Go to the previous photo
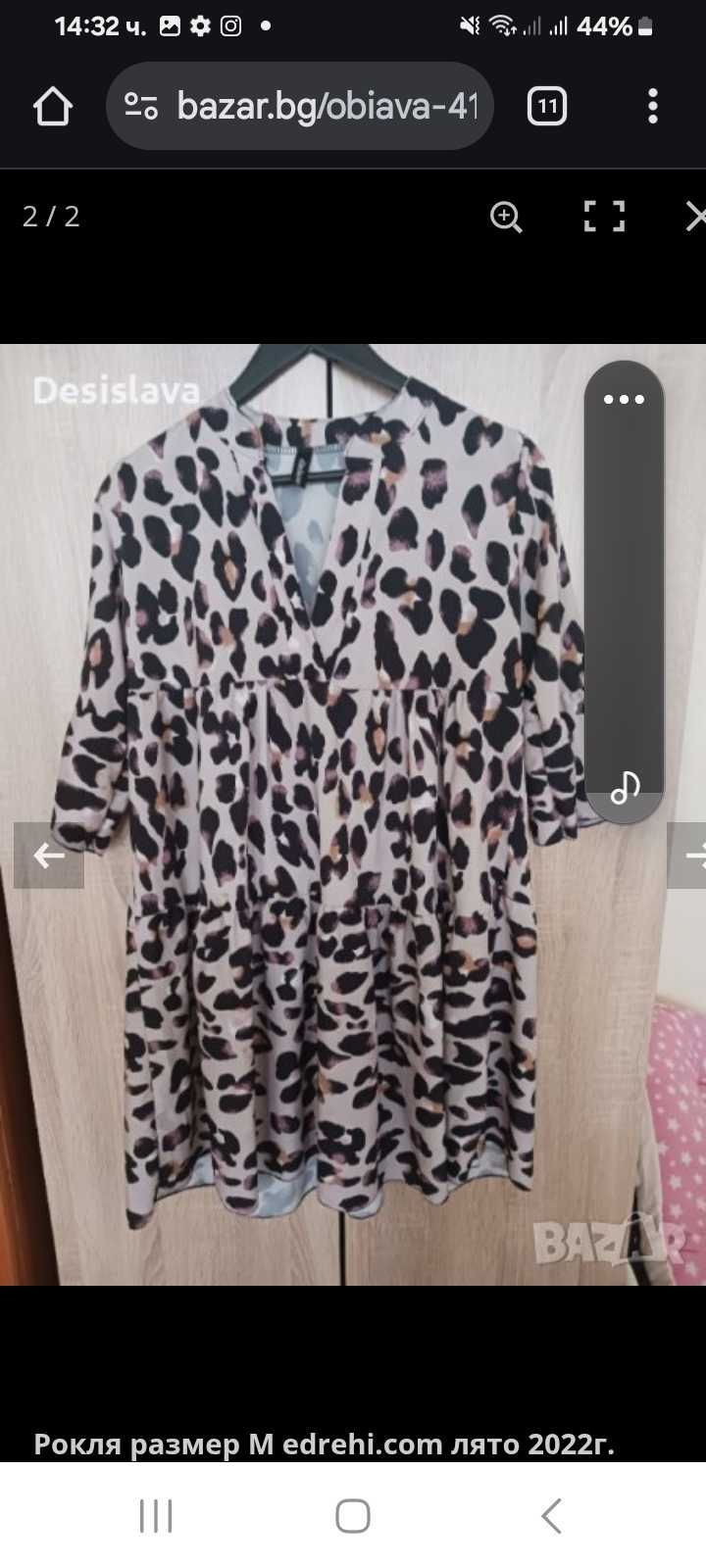706x1568 pixels. (x=48, y=856)
